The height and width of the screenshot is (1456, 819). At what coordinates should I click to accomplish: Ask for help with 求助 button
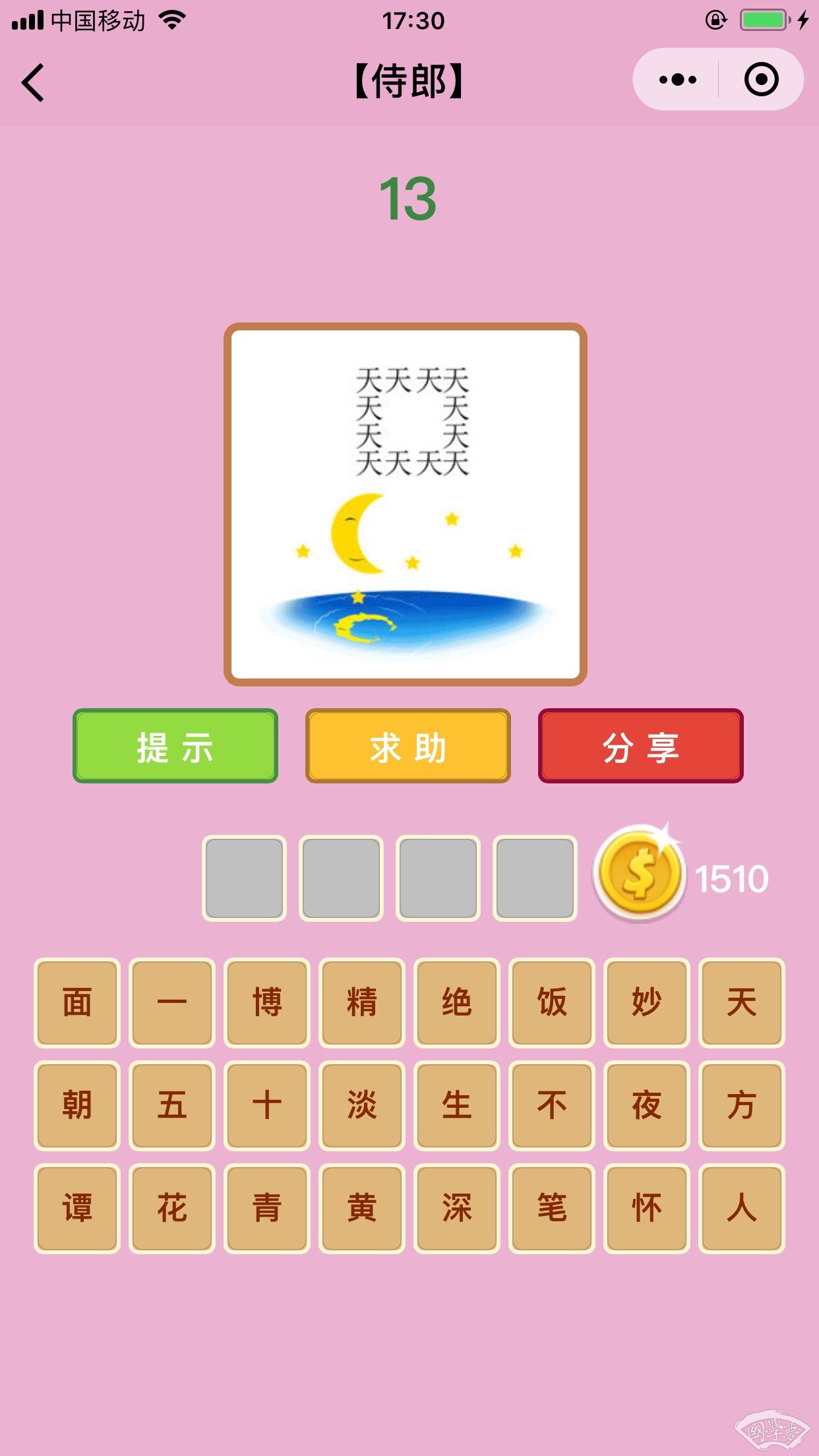tap(408, 746)
